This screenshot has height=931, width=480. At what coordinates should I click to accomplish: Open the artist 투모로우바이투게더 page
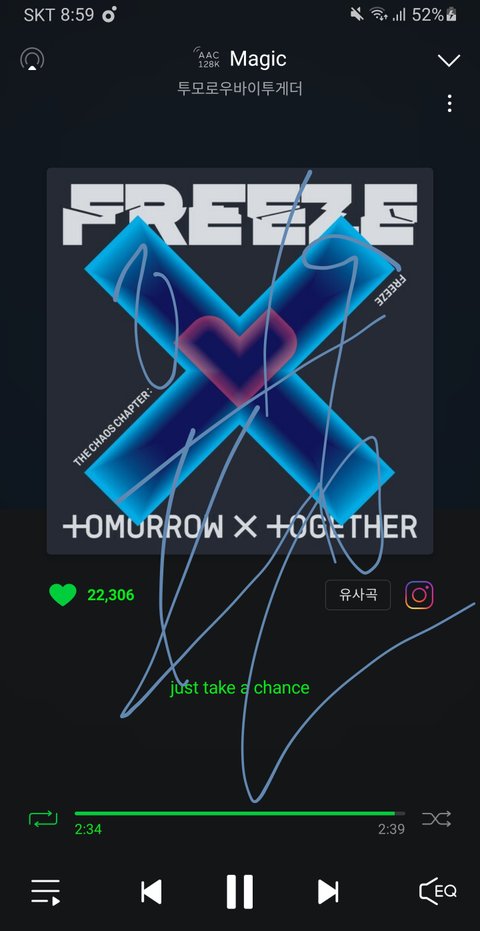(240, 89)
